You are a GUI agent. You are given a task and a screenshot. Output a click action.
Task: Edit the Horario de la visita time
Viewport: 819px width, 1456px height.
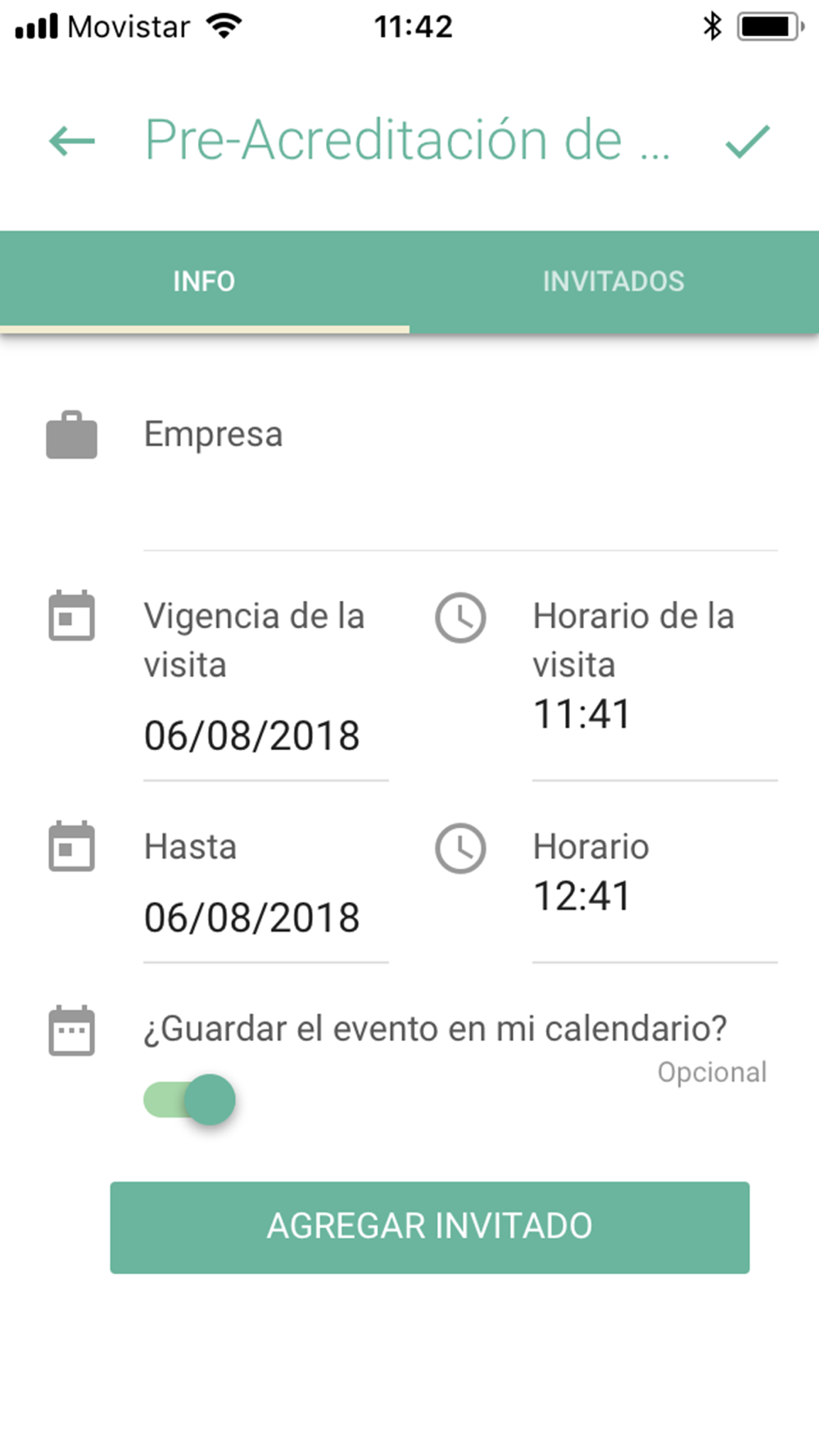tap(583, 714)
